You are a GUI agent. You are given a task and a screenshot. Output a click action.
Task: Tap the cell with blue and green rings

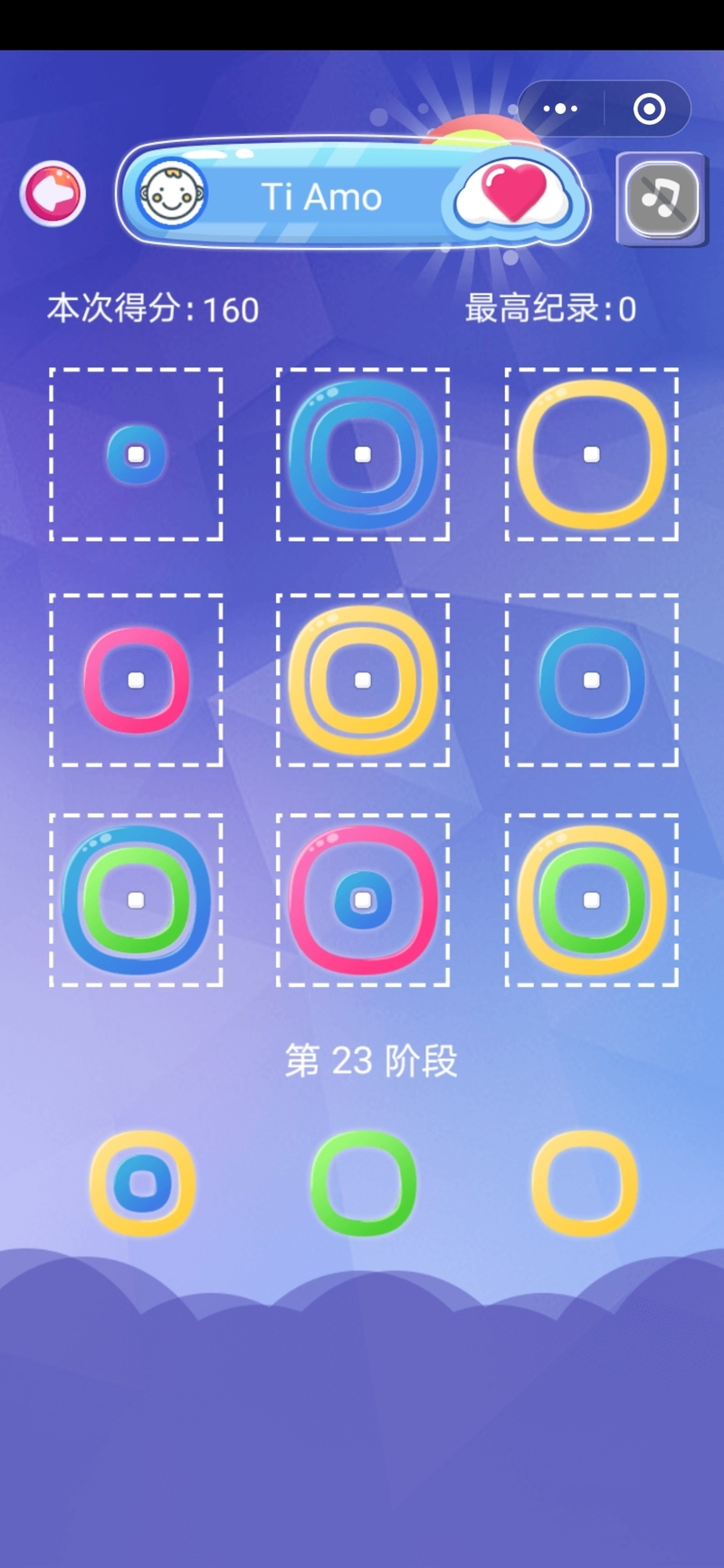pos(136,899)
